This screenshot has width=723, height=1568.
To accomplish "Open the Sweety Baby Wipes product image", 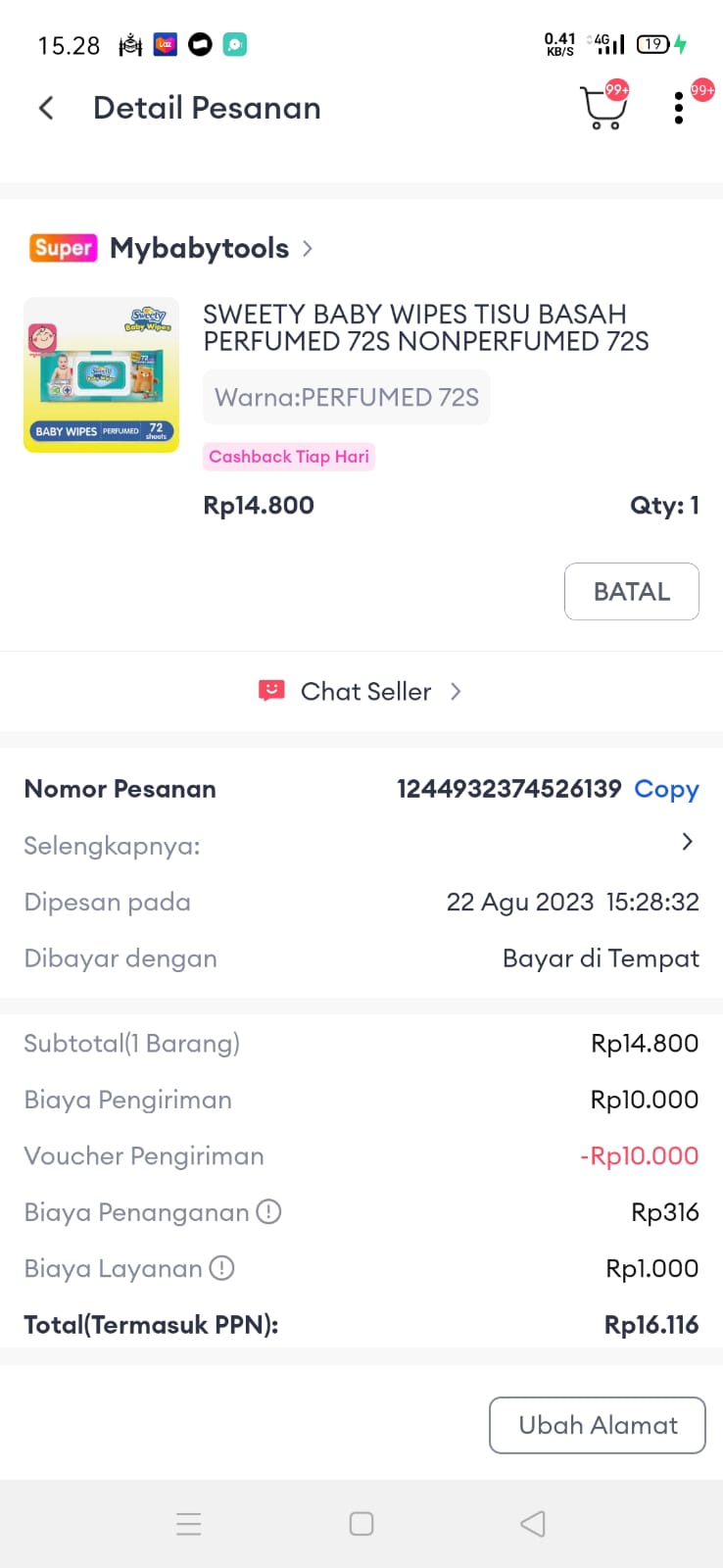I will click(101, 374).
